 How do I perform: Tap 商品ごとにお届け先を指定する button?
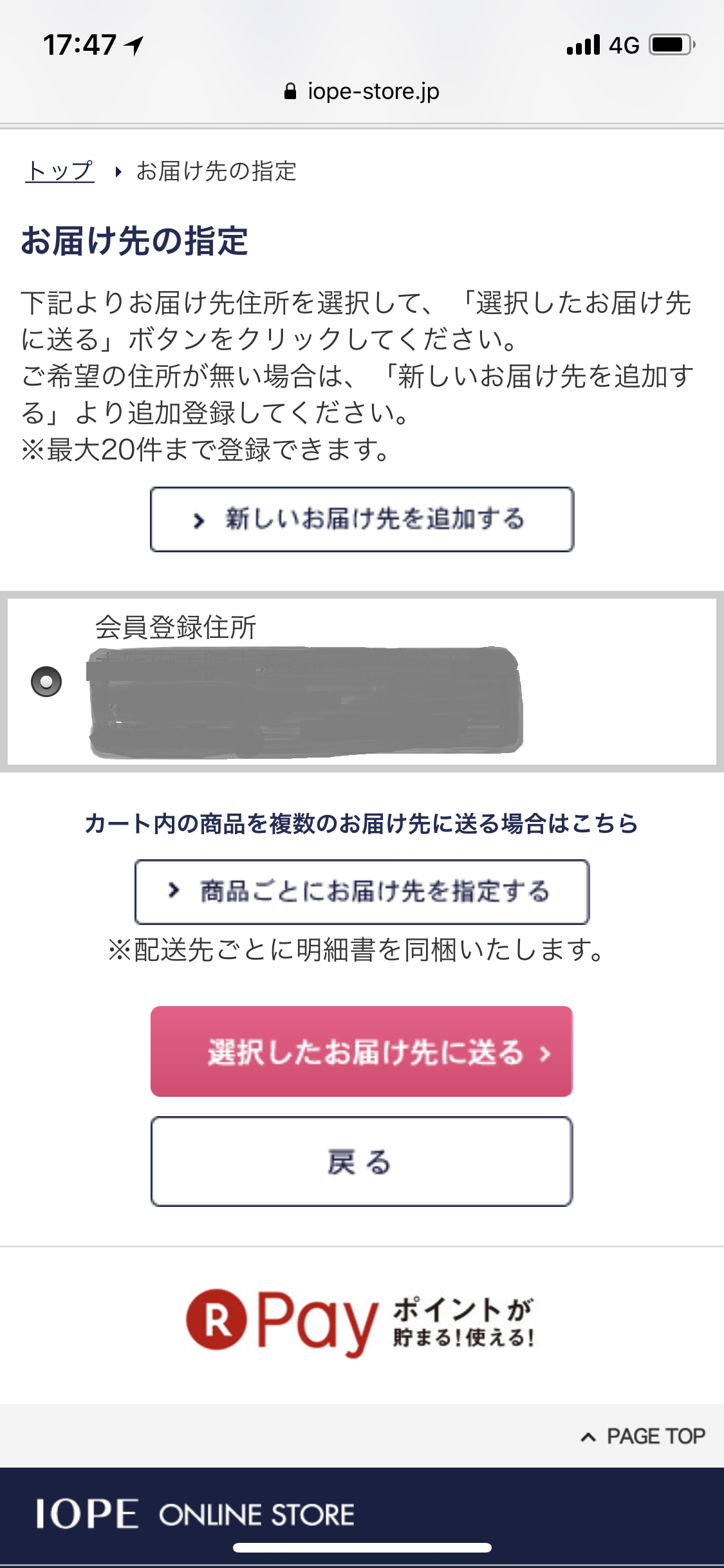pos(362,891)
